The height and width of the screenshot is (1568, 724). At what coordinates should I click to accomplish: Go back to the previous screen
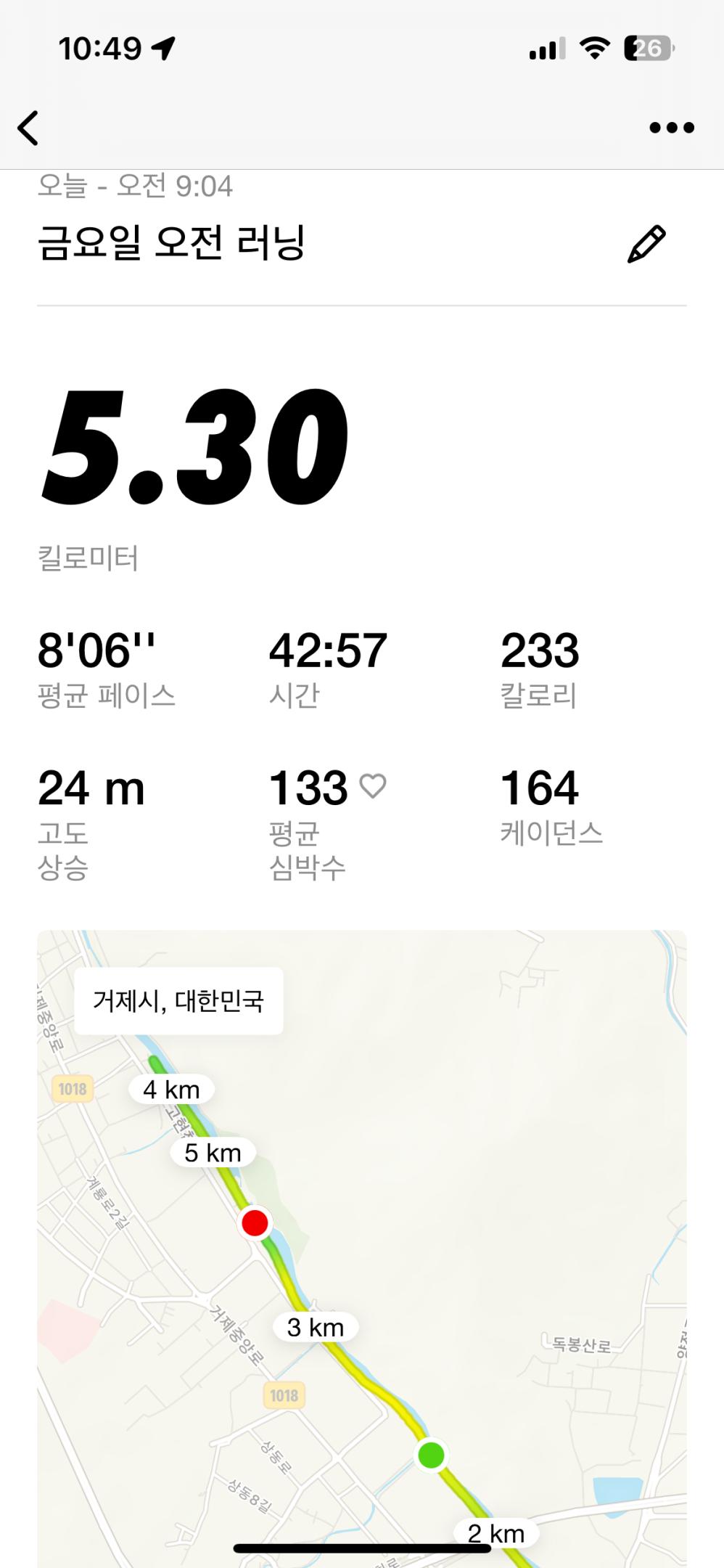coord(28,128)
